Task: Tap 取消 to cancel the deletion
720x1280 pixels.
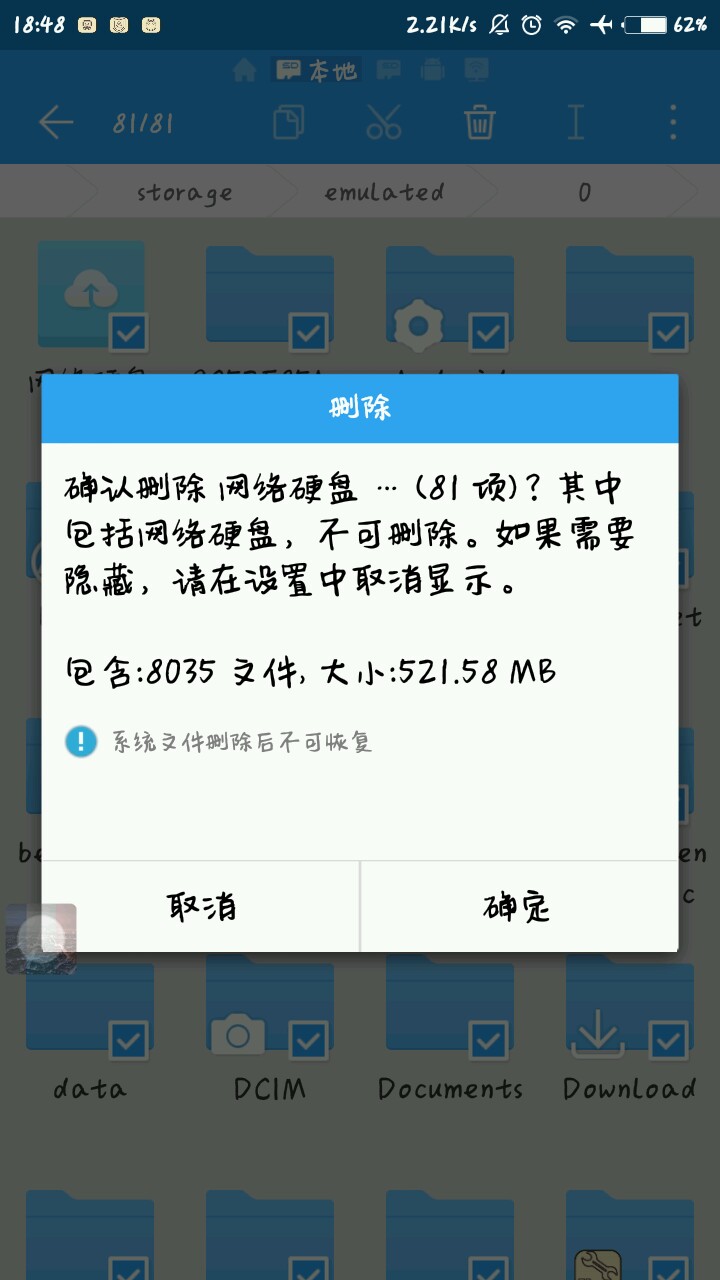Action: pyautogui.click(x=201, y=907)
